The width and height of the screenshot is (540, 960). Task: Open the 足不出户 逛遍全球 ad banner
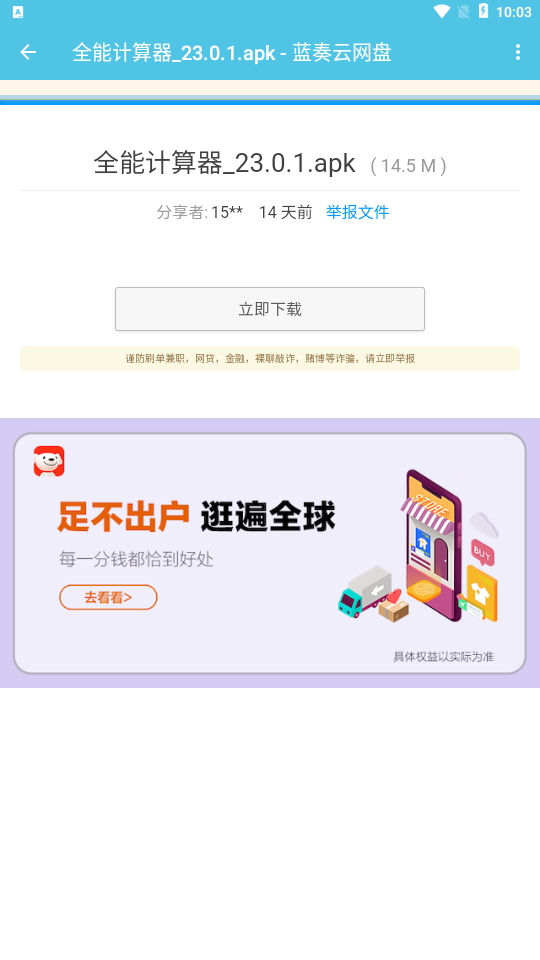pos(270,553)
